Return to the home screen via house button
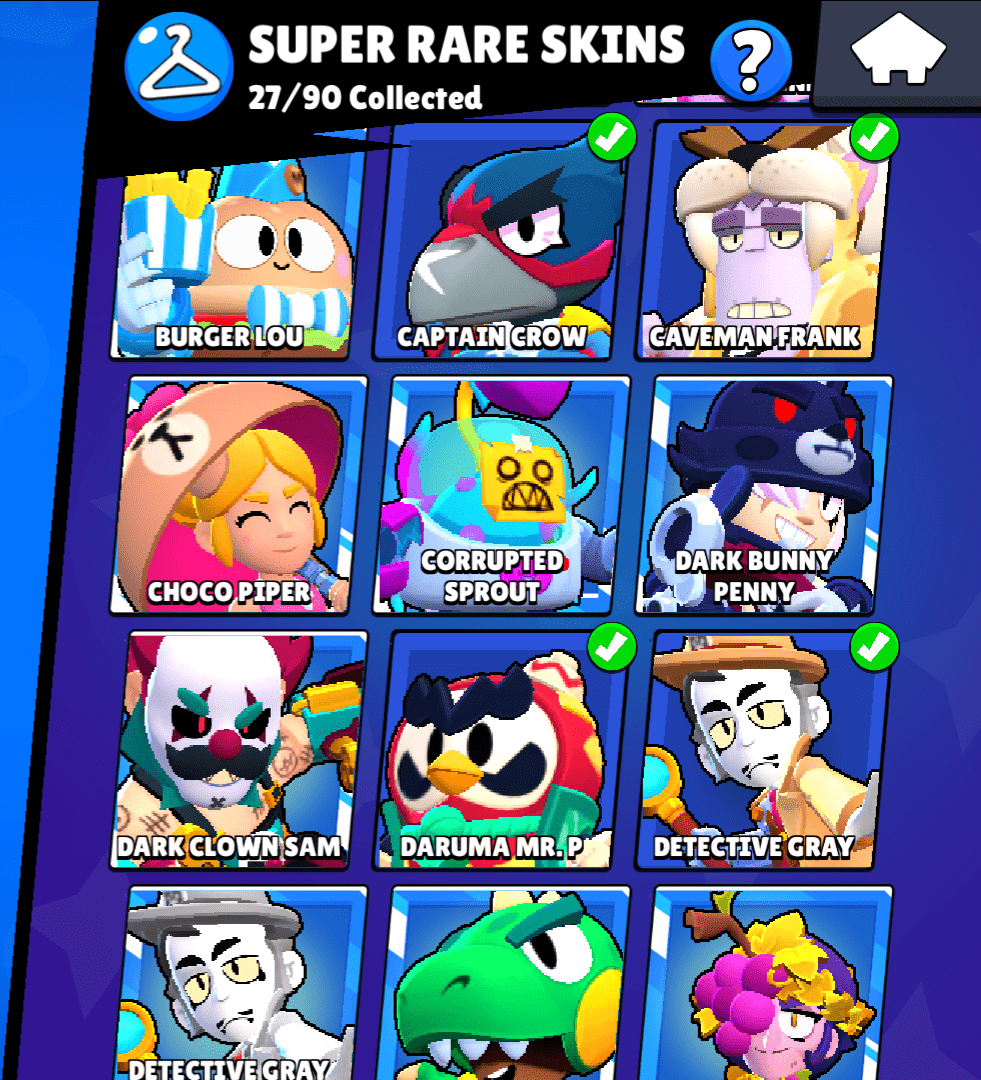Image resolution: width=981 pixels, height=1080 pixels. (x=897, y=51)
